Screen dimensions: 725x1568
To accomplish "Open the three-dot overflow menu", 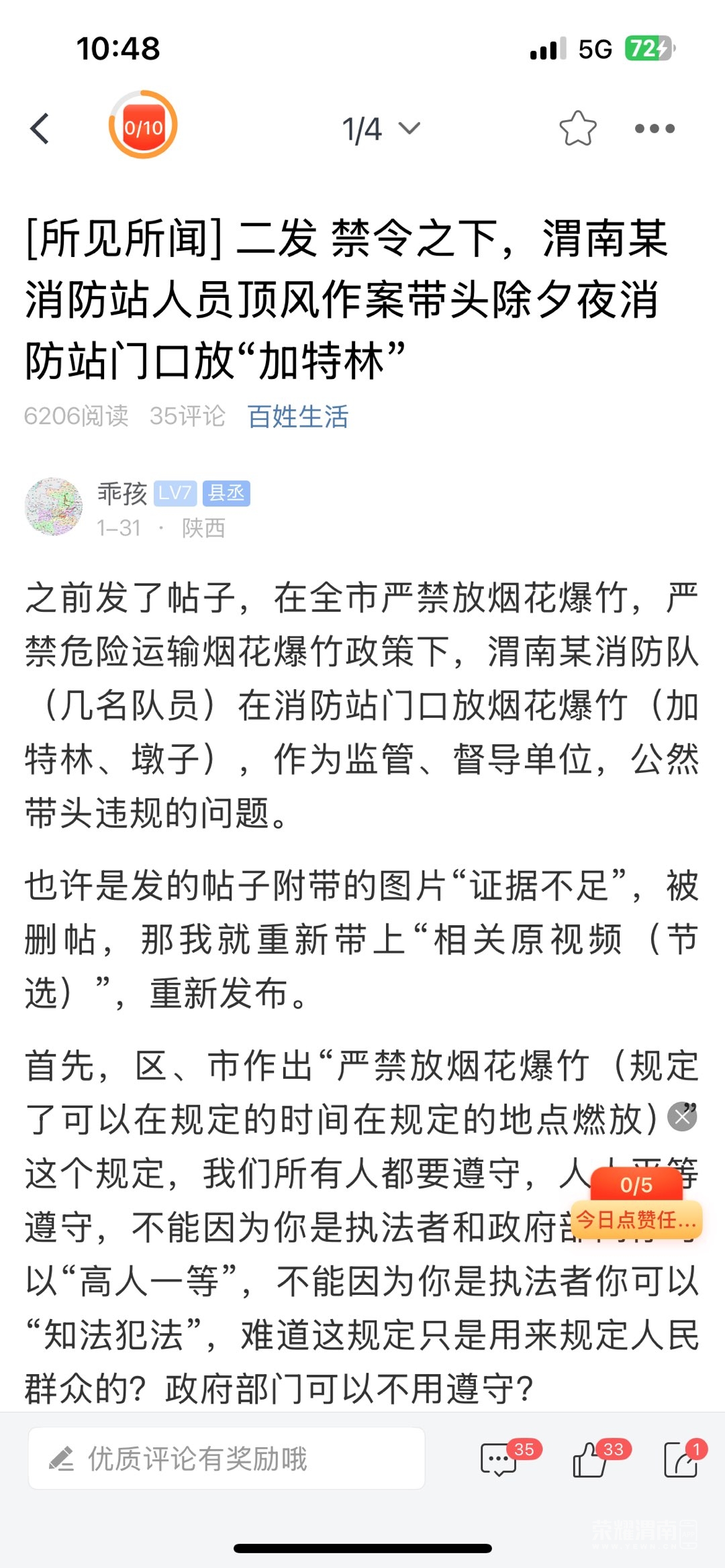I will [x=655, y=128].
